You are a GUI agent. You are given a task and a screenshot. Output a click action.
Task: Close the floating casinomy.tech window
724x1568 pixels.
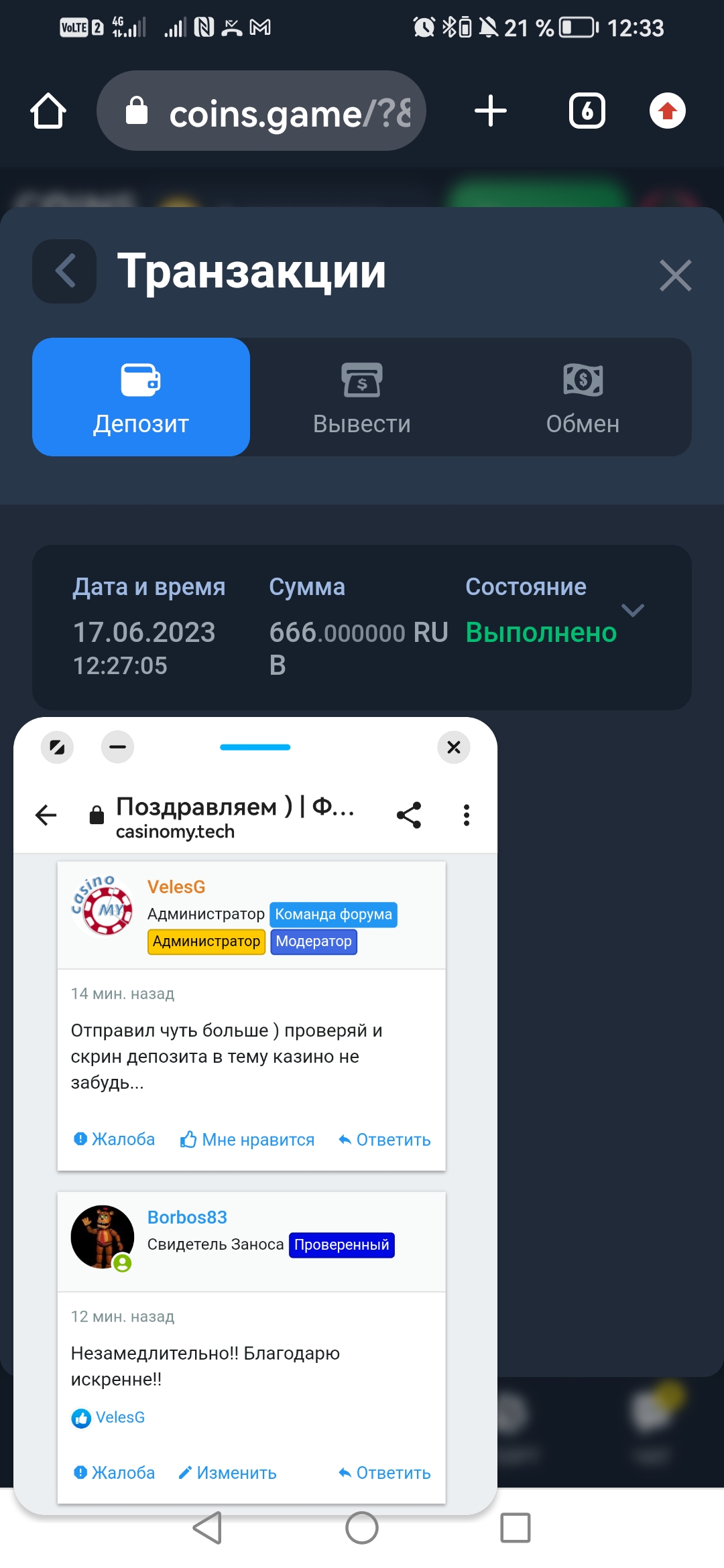454,747
